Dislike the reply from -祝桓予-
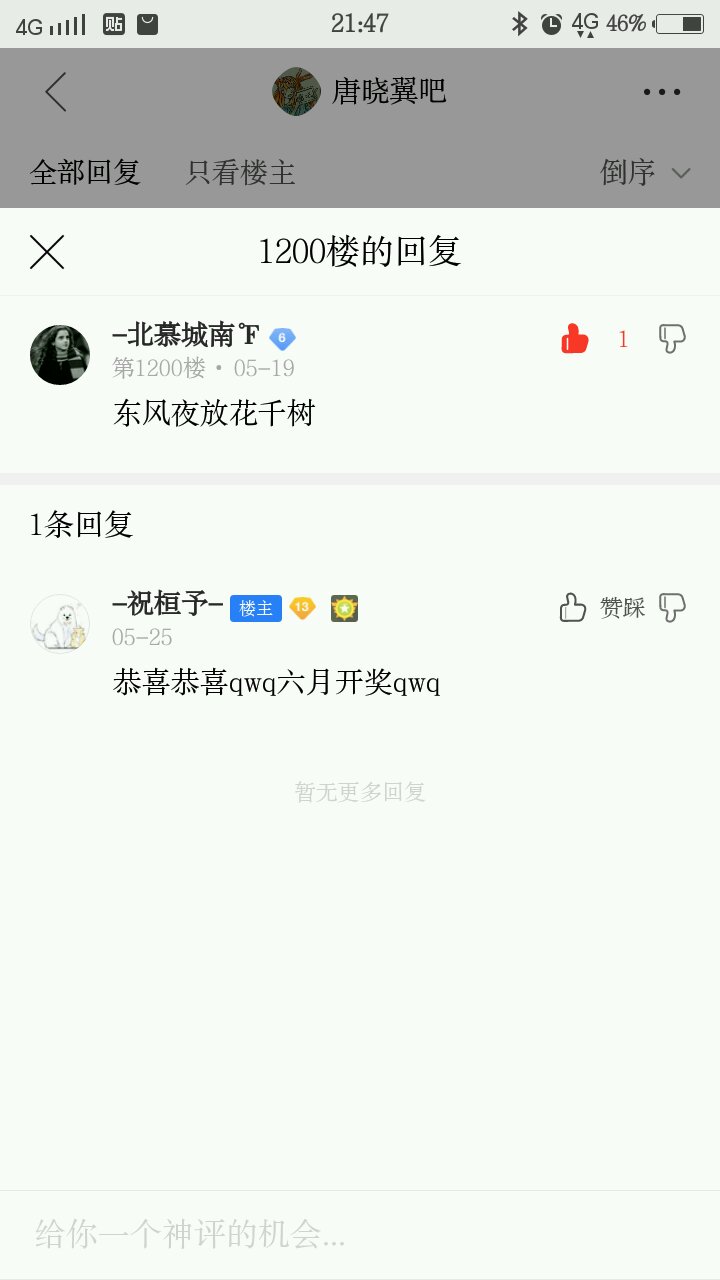This screenshot has height=1280, width=720. [x=672, y=607]
